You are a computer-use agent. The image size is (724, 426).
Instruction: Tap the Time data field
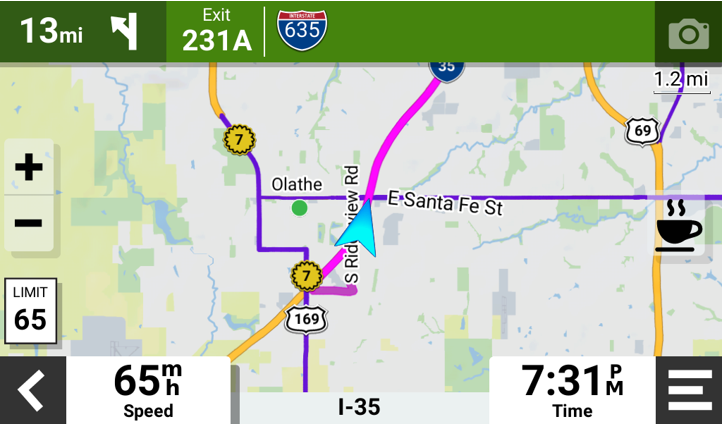coord(572,391)
